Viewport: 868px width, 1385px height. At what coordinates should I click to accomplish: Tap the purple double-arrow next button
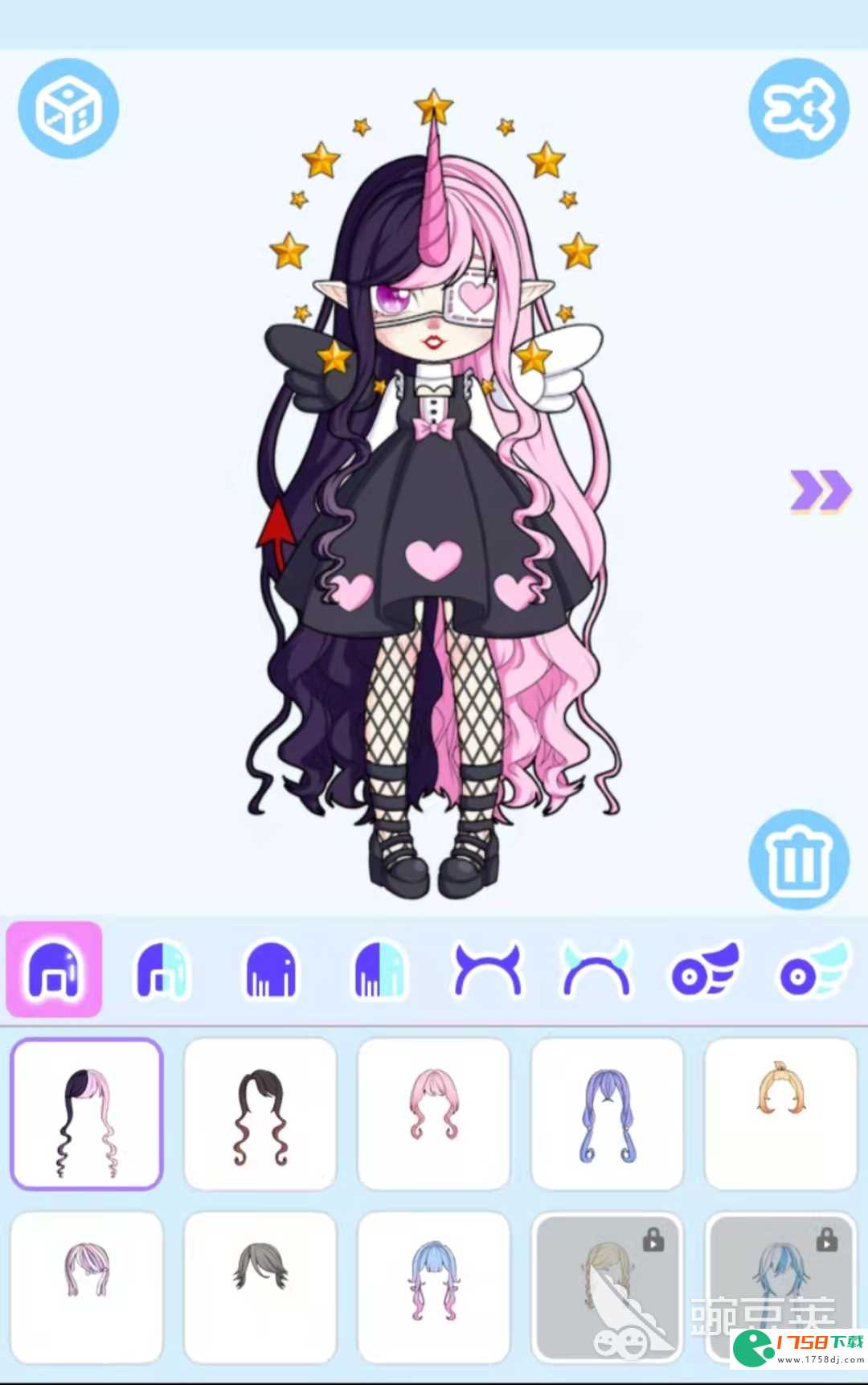click(820, 490)
